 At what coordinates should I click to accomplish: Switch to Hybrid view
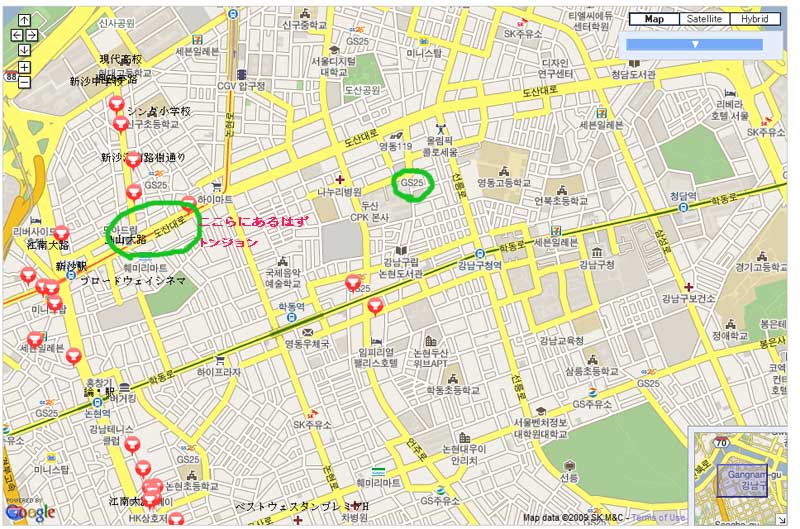755,19
